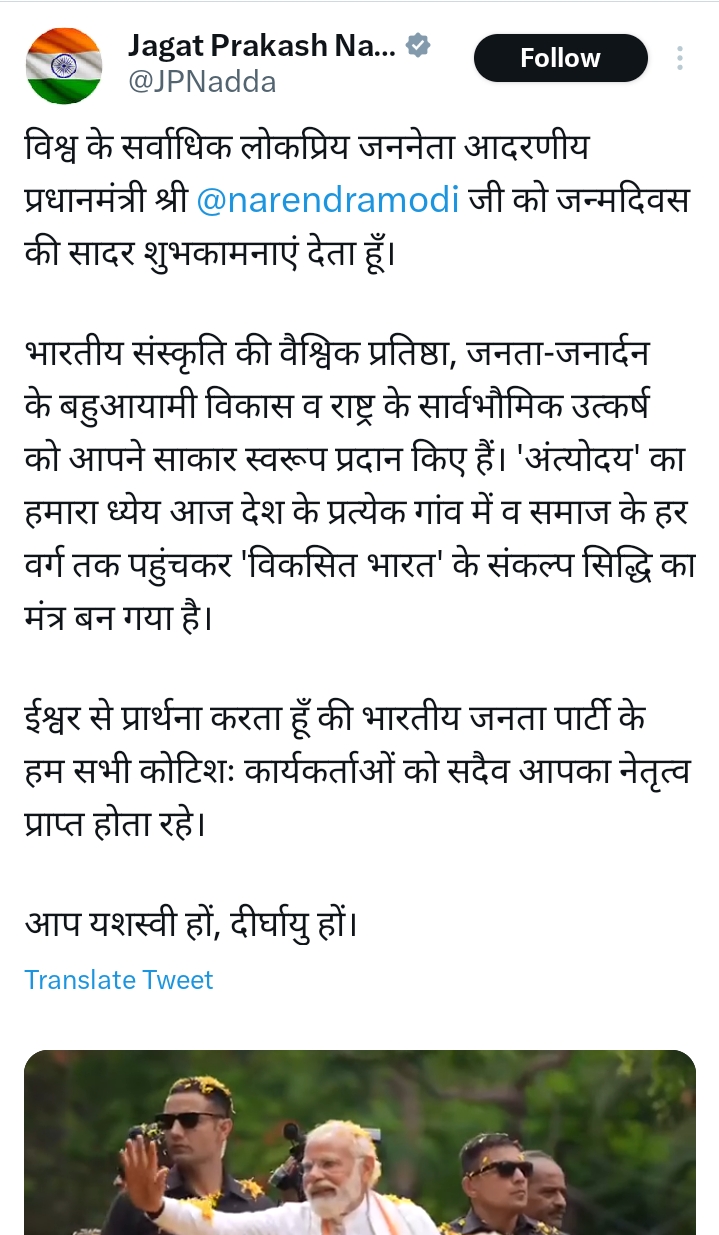Open Jagat Prakash Nadda's profile picture
The height and width of the screenshot is (1235, 719).
pyautogui.click(x=64, y=64)
